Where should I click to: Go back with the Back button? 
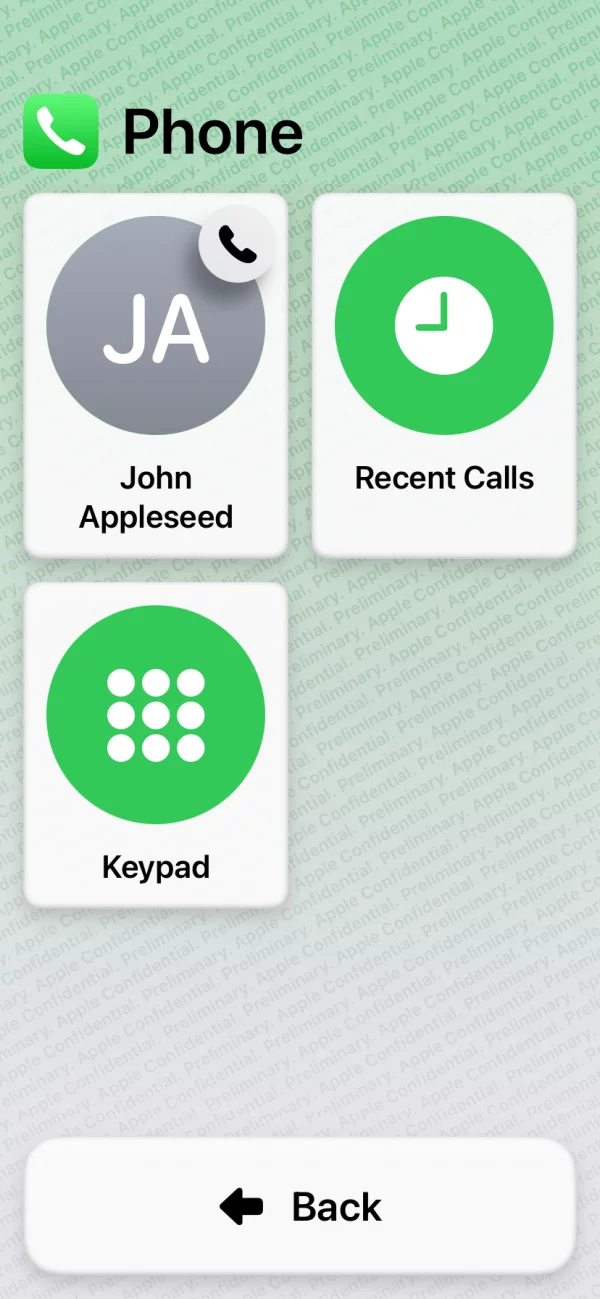[x=300, y=1206]
